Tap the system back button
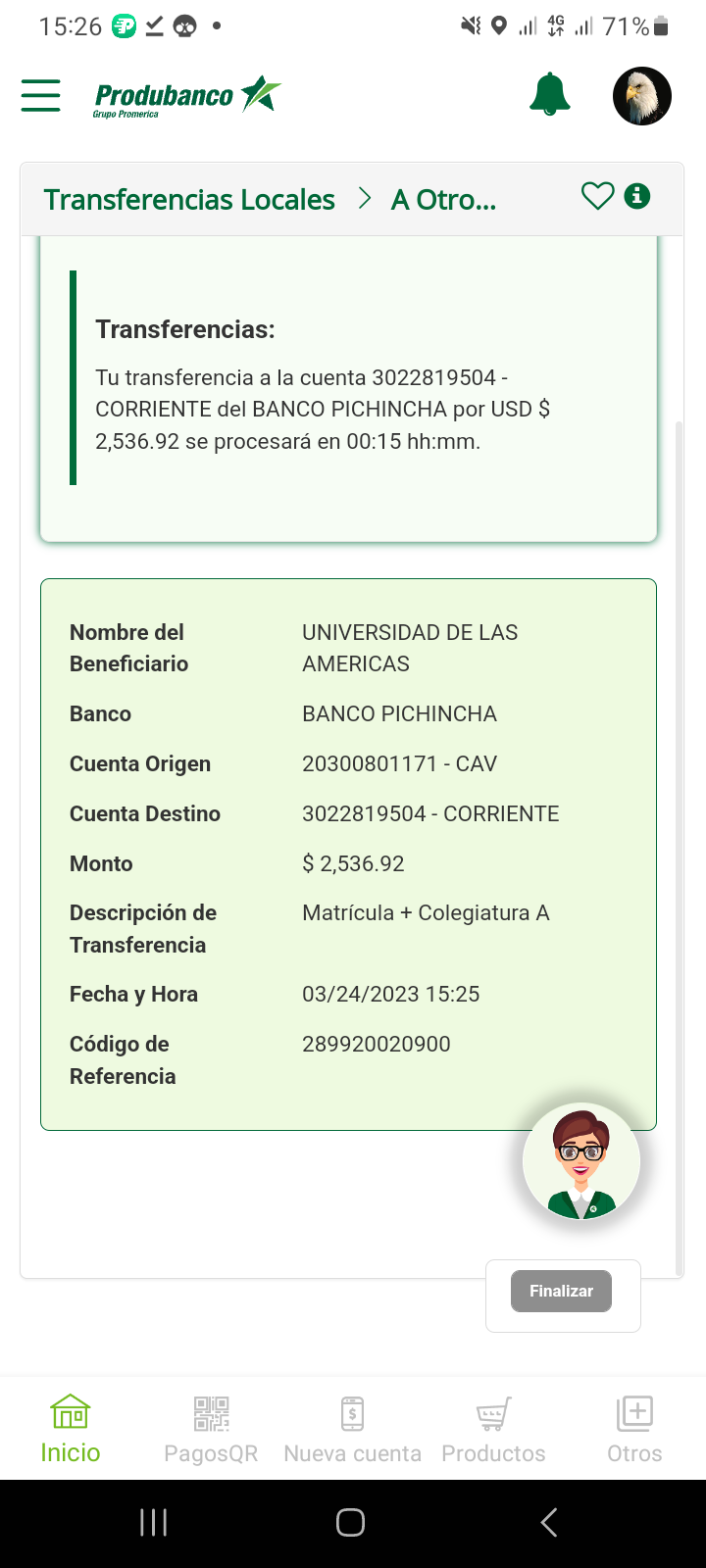 (x=549, y=1522)
